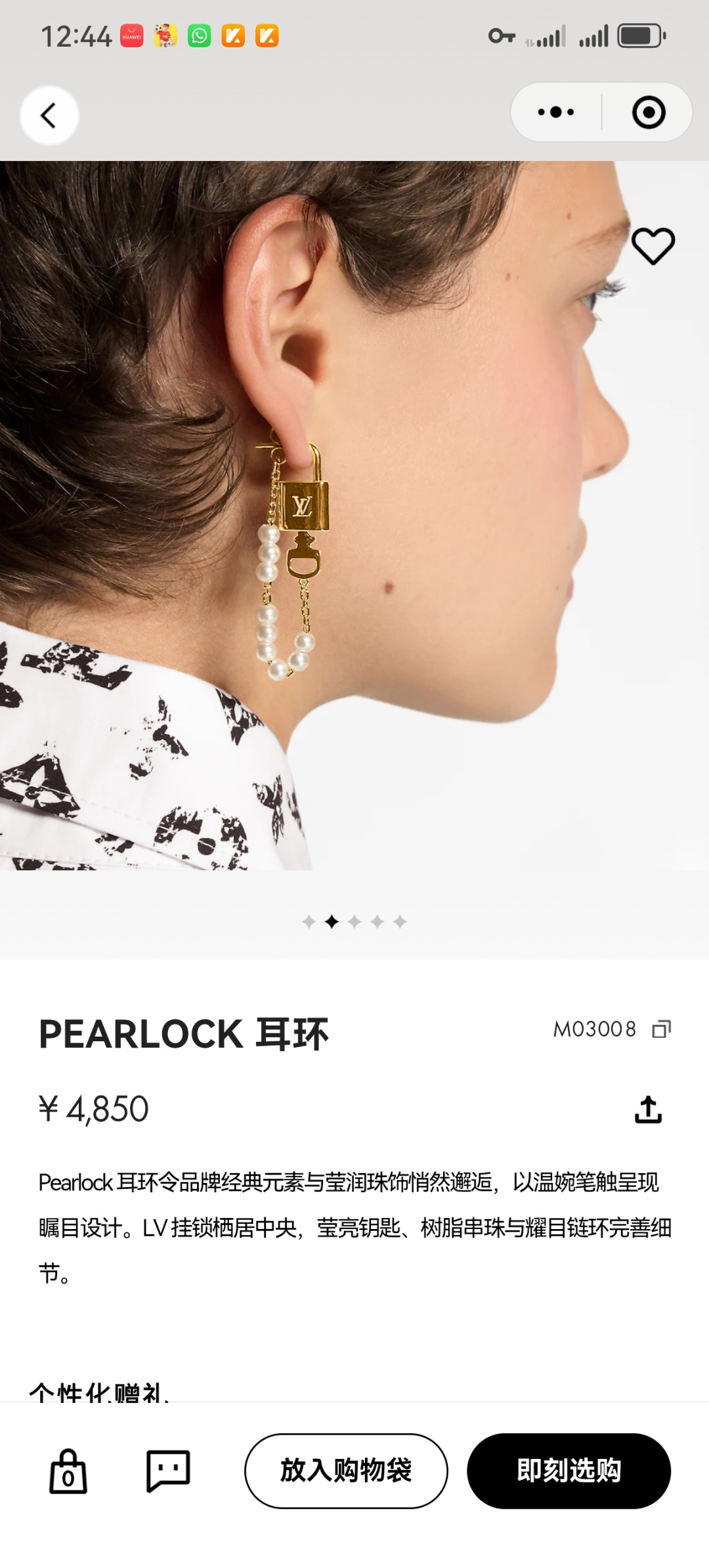Open WhatsApp from the status bar
This screenshot has width=709, height=1568.
tap(200, 37)
